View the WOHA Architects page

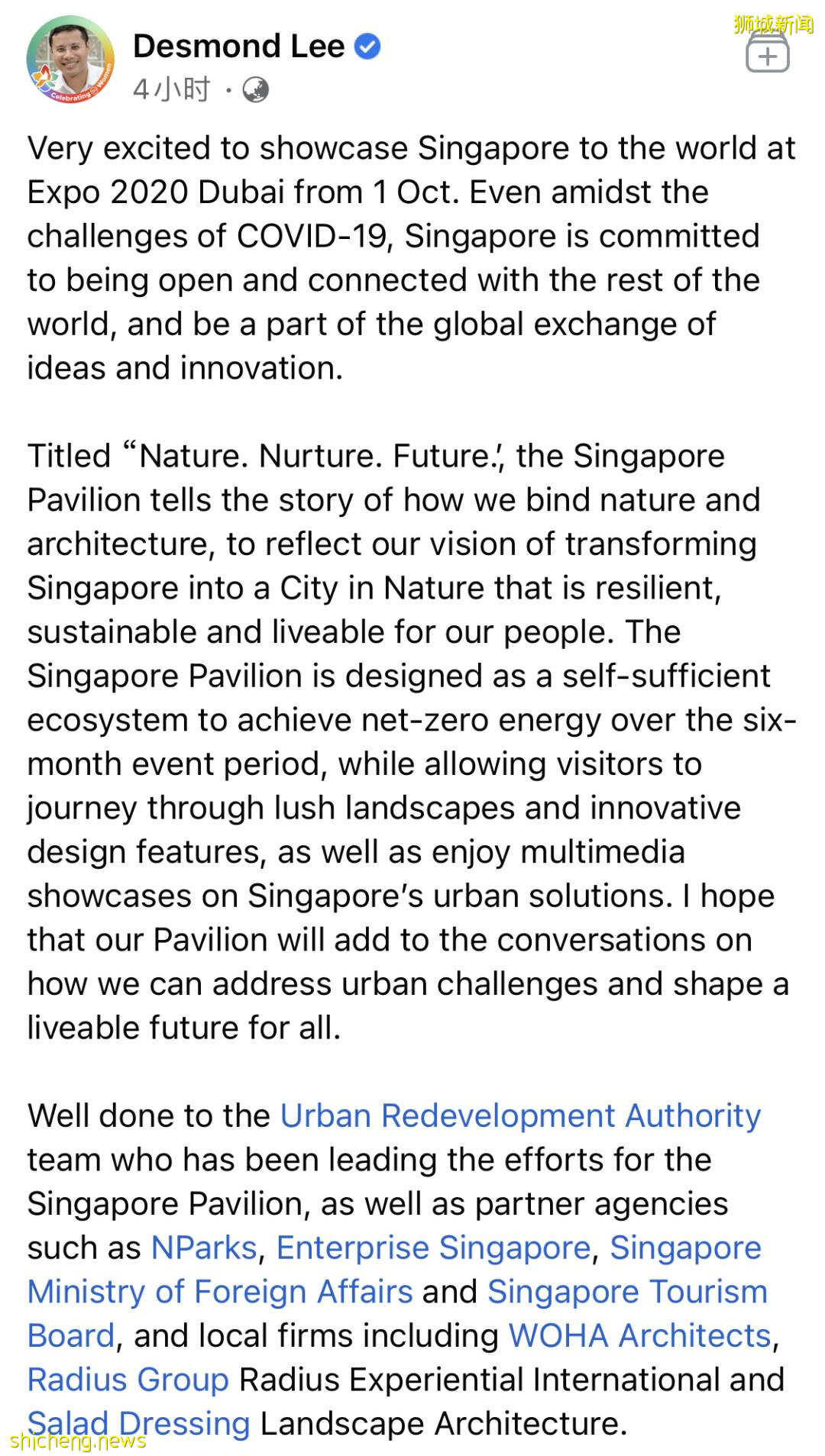(639, 1336)
